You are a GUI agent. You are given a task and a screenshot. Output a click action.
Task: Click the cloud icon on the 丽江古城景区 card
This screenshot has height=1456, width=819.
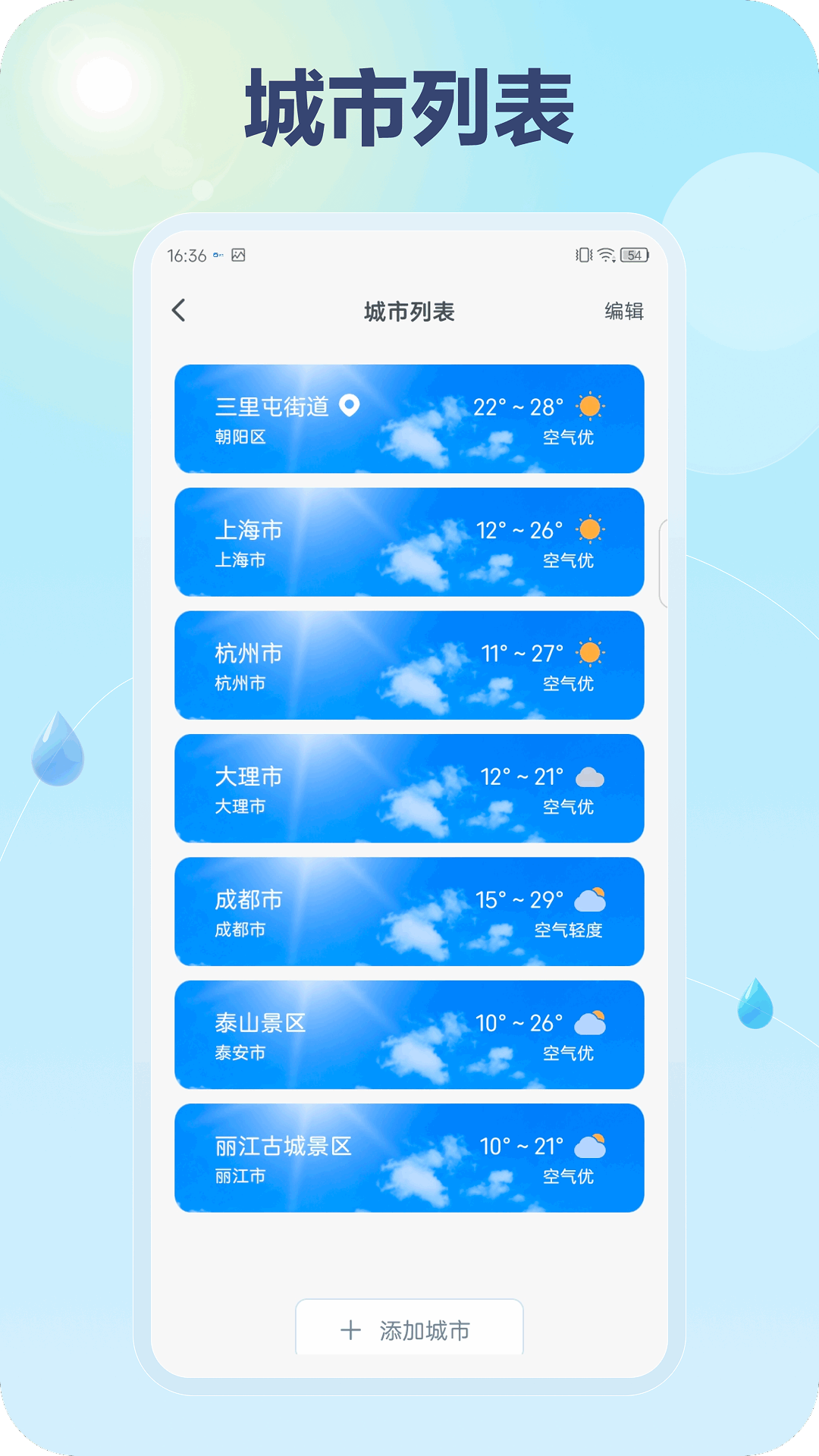591,1147
